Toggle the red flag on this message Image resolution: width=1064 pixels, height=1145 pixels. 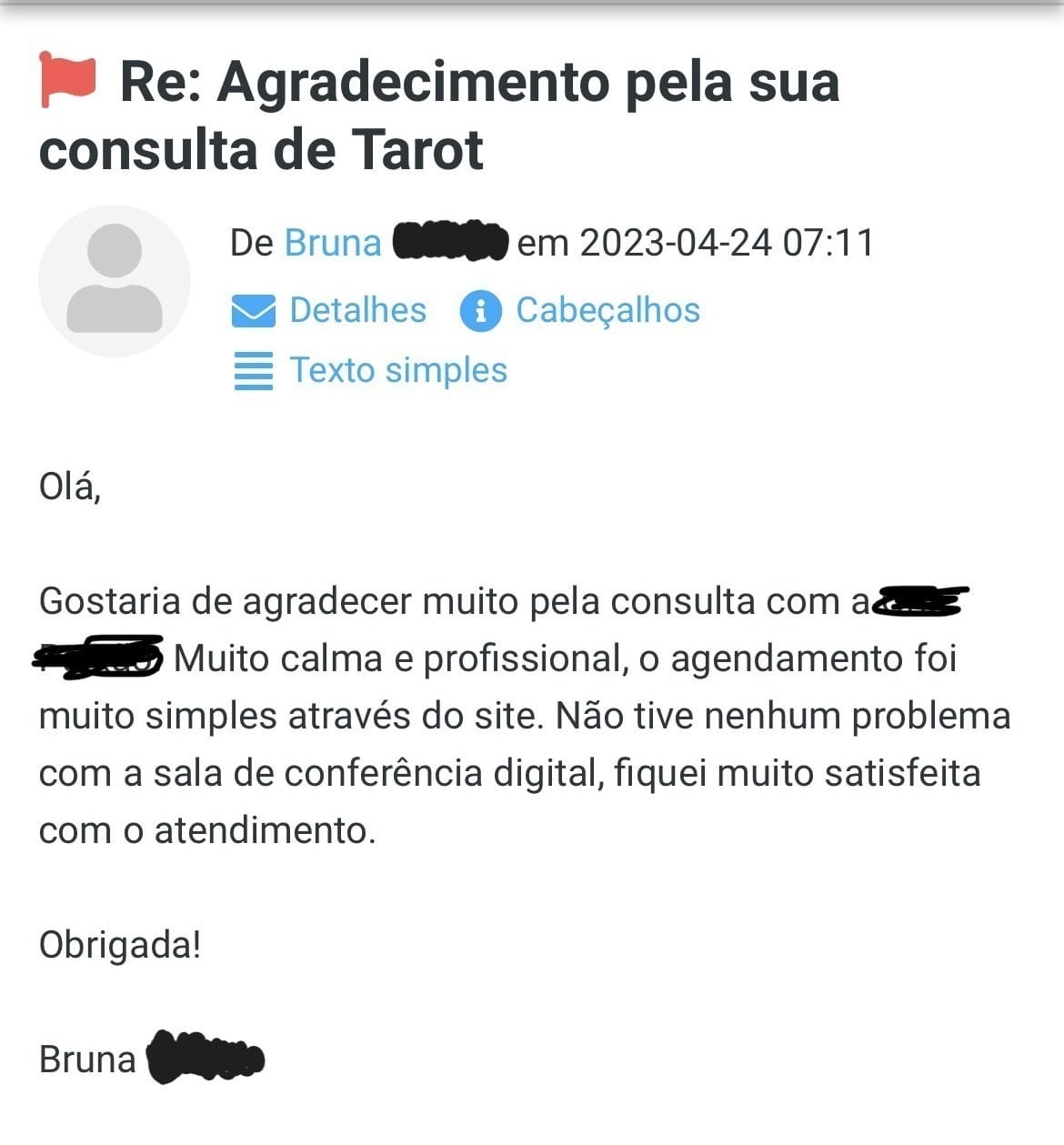click(67, 80)
